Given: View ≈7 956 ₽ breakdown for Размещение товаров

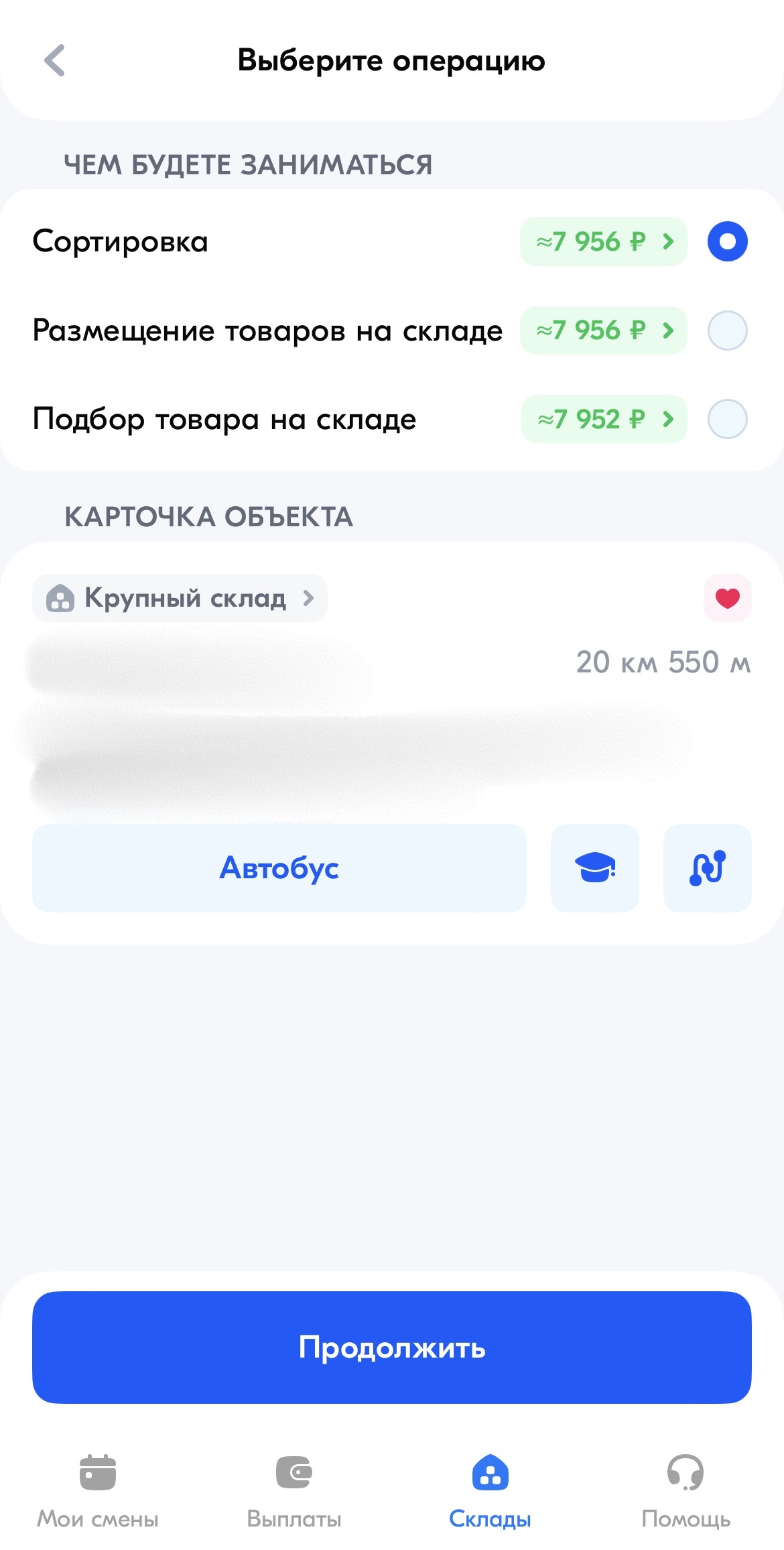Looking at the screenshot, I should pos(603,331).
